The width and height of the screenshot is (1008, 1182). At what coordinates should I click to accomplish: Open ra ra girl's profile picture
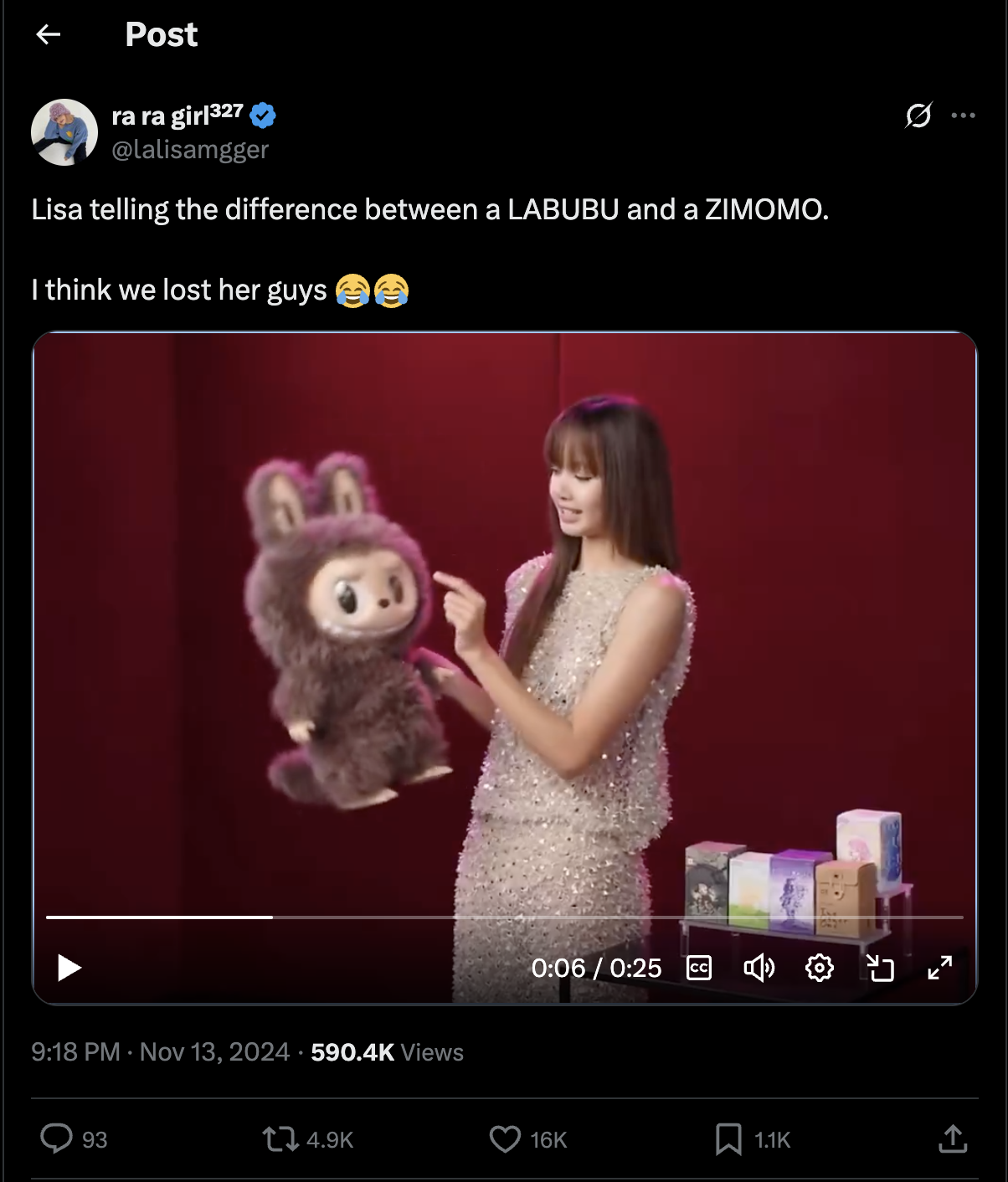coord(64,132)
